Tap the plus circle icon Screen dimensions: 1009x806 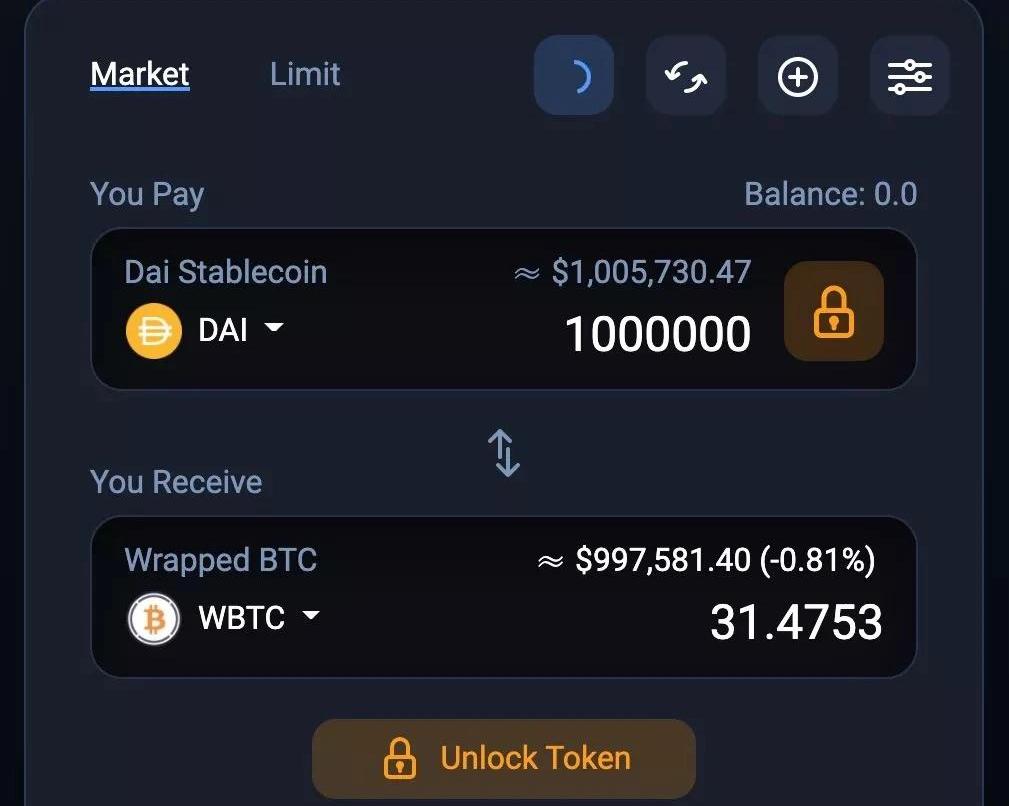point(798,76)
